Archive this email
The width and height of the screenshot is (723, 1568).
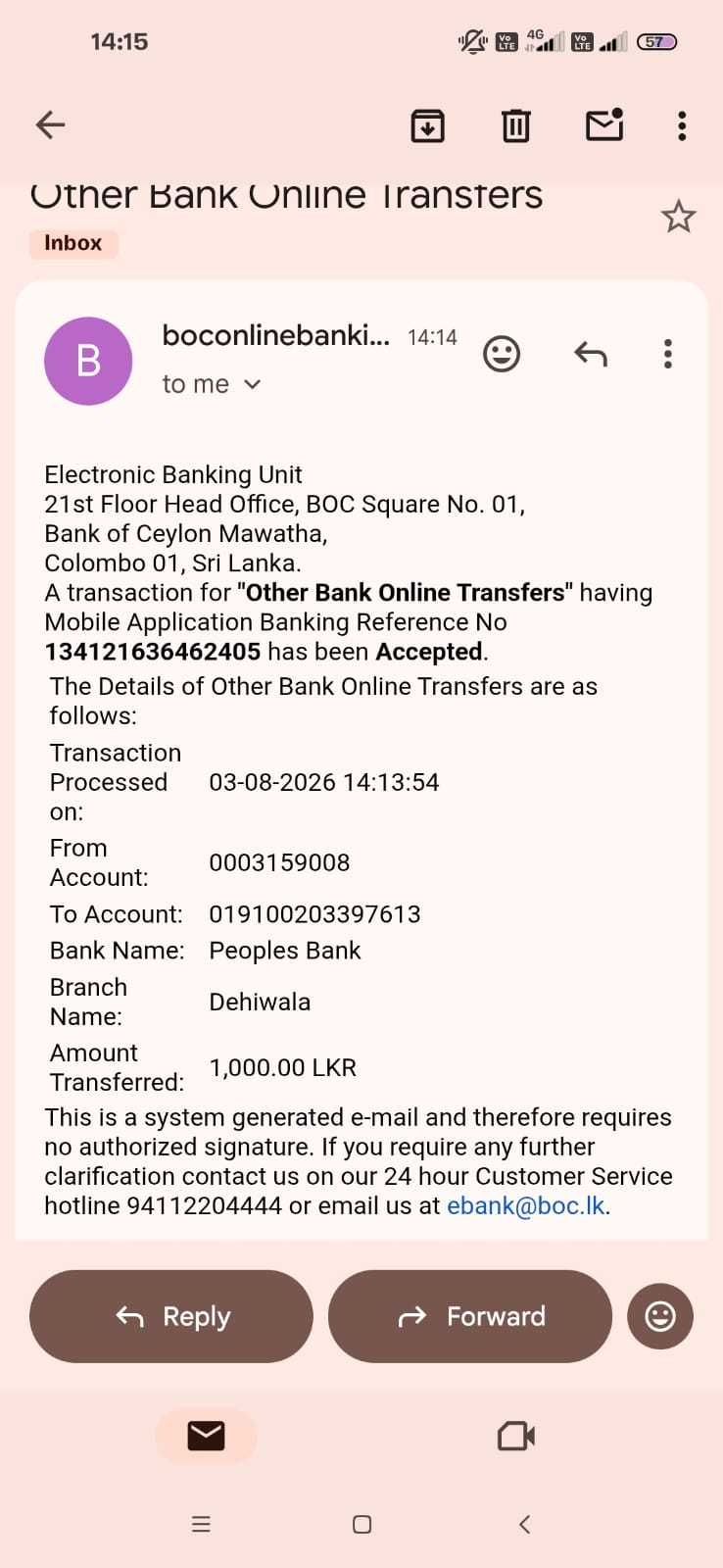(427, 125)
